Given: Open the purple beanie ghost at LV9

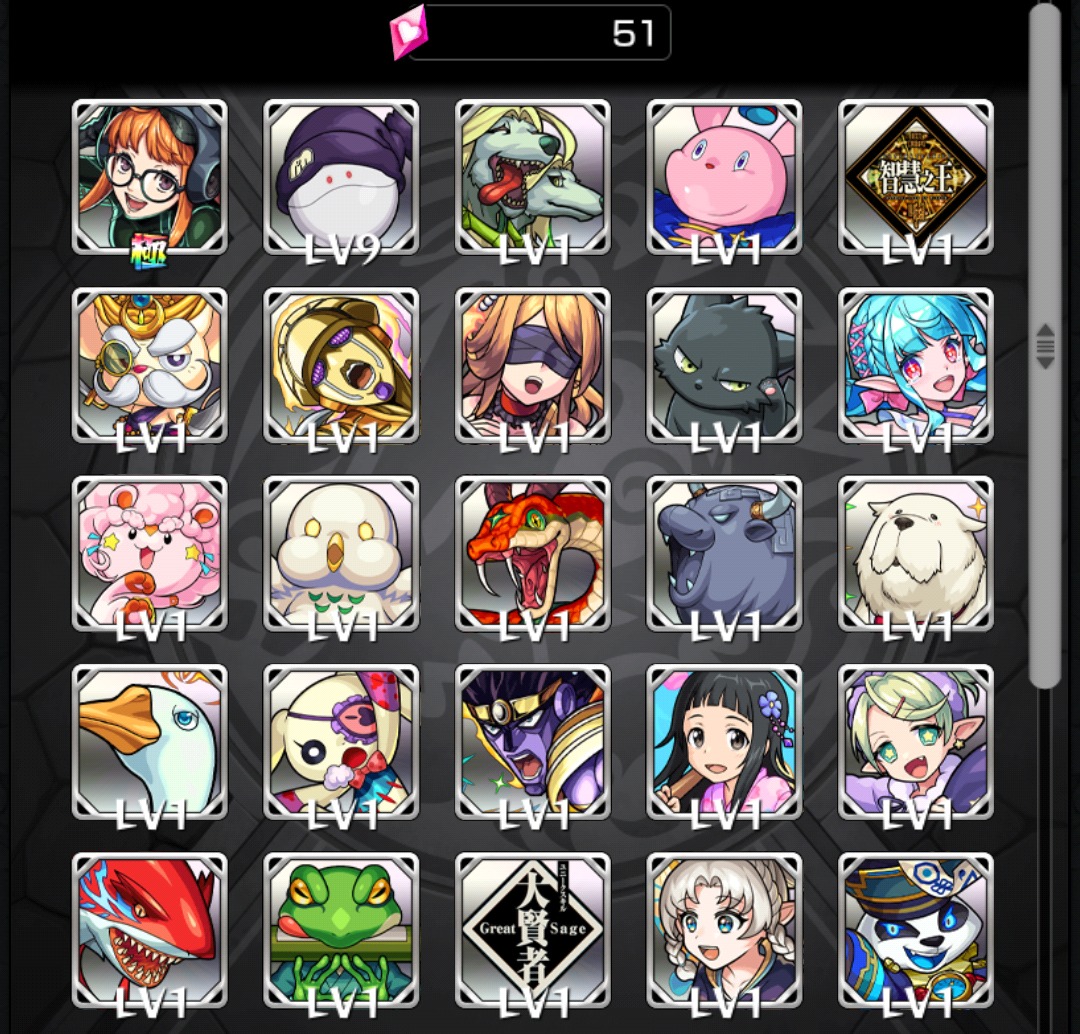Looking at the screenshot, I should click(341, 177).
